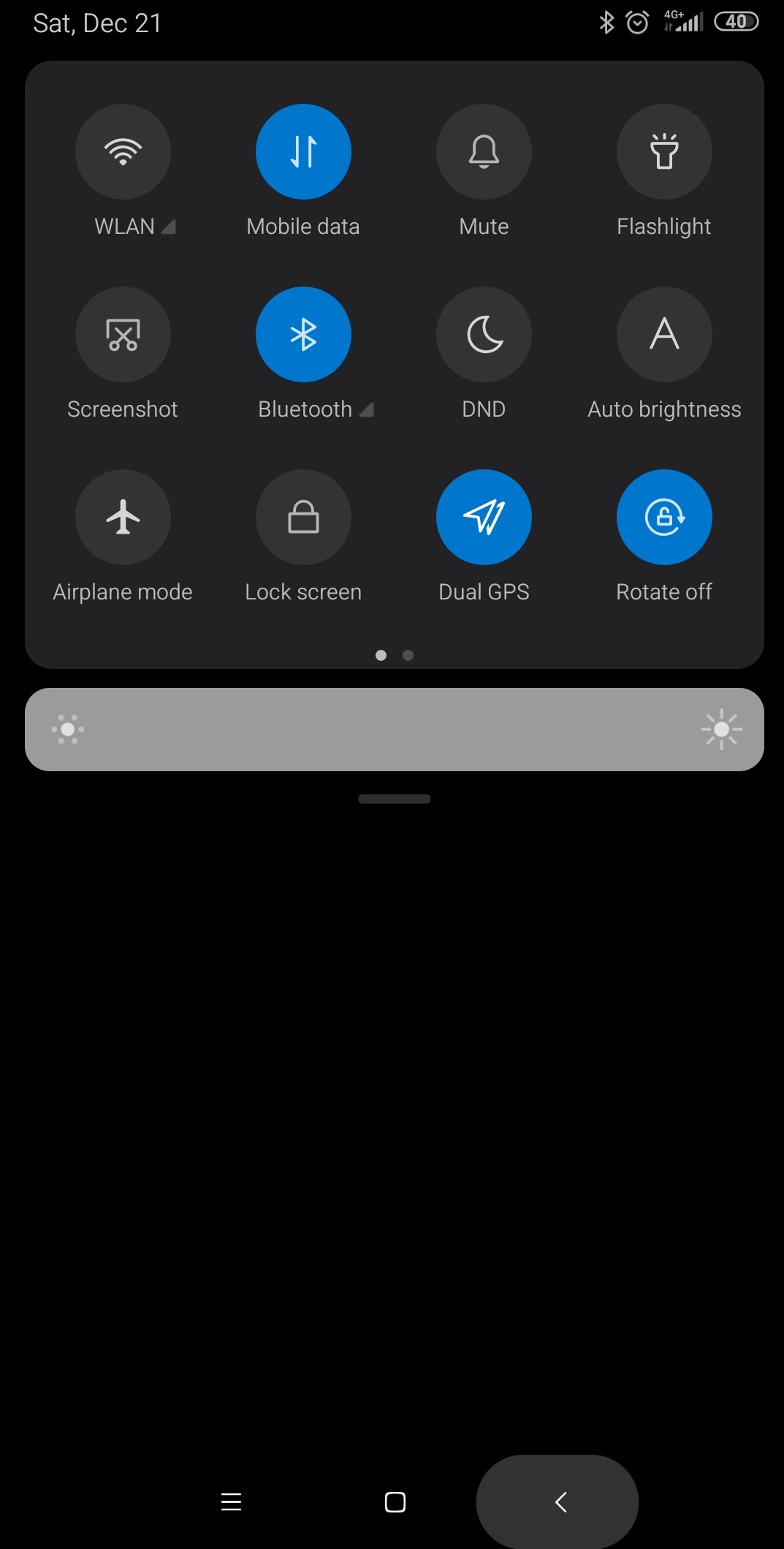Open recent apps from the navigation bar
The width and height of the screenshot is (784, 1549).
click(x=231, y=1502)
